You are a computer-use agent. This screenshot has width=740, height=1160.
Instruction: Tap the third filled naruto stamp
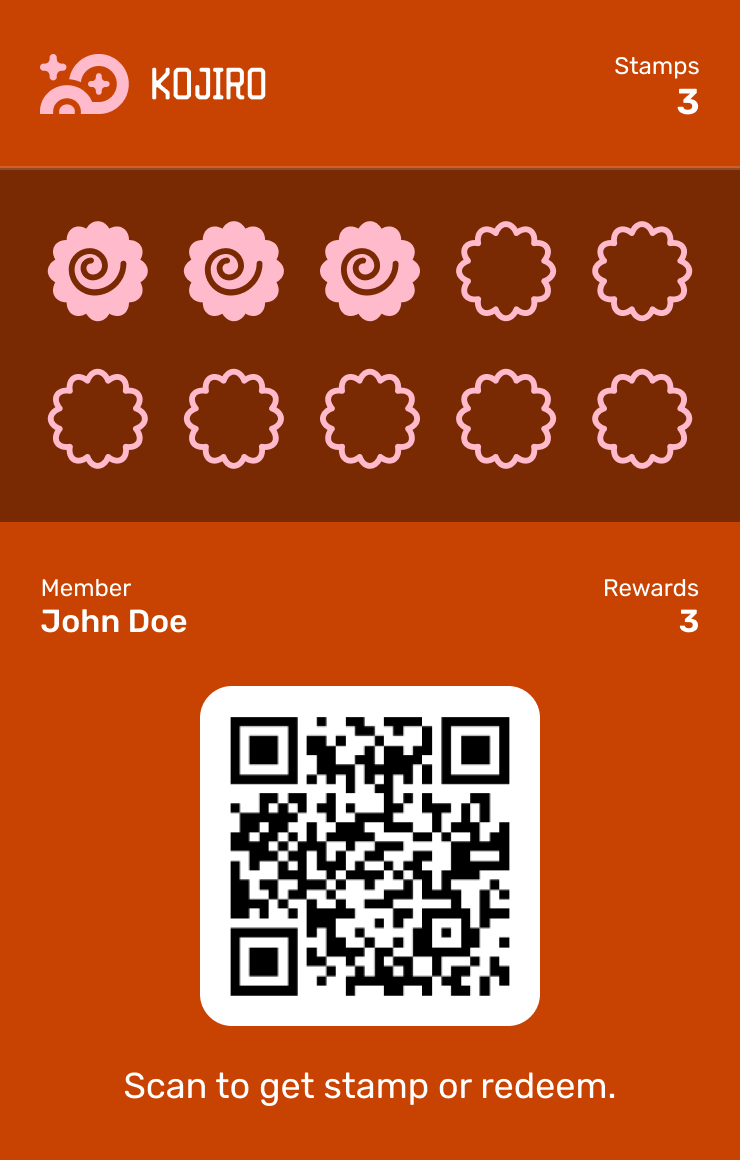[x=369, y=271]
